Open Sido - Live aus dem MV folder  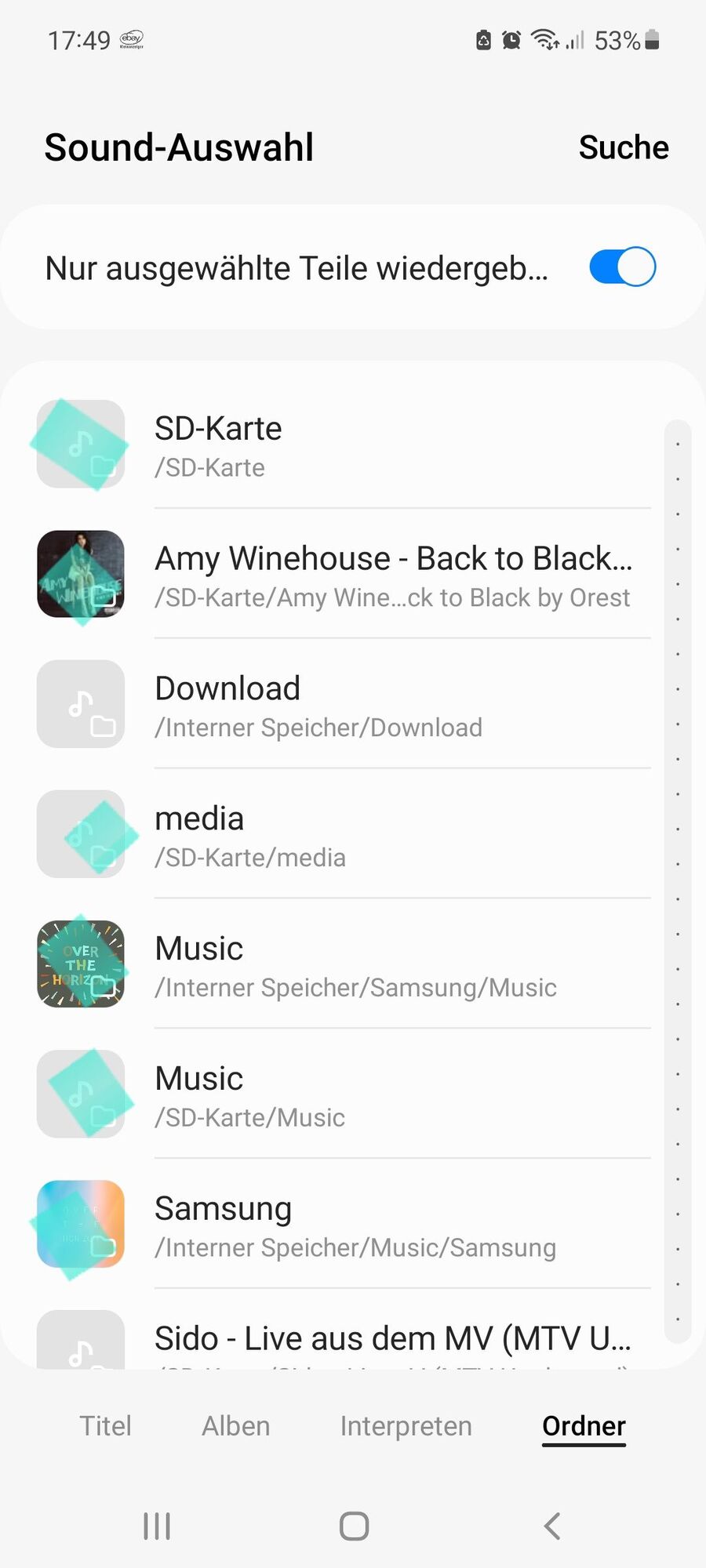point(344,1340)
